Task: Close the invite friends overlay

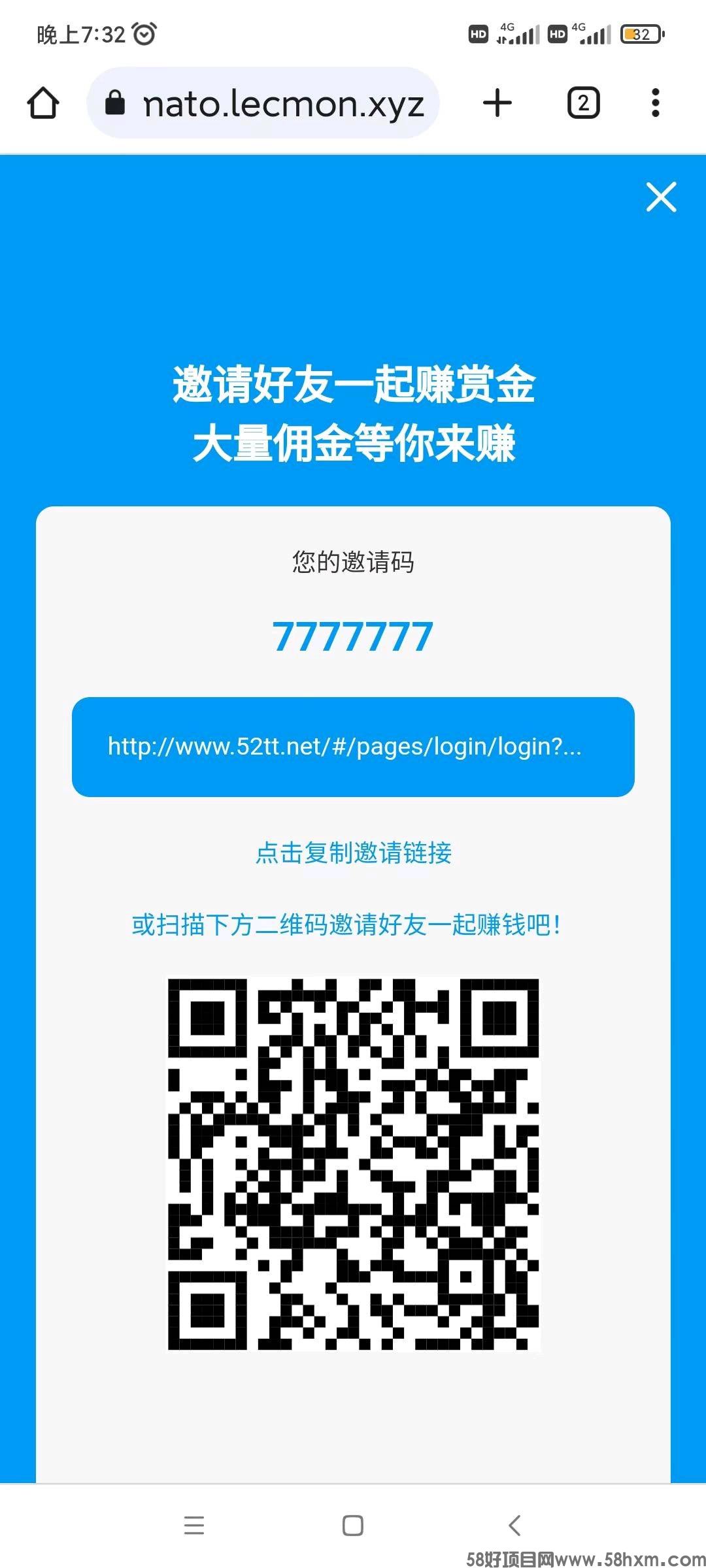Action: pyautogui.click(x=661, y=197)
